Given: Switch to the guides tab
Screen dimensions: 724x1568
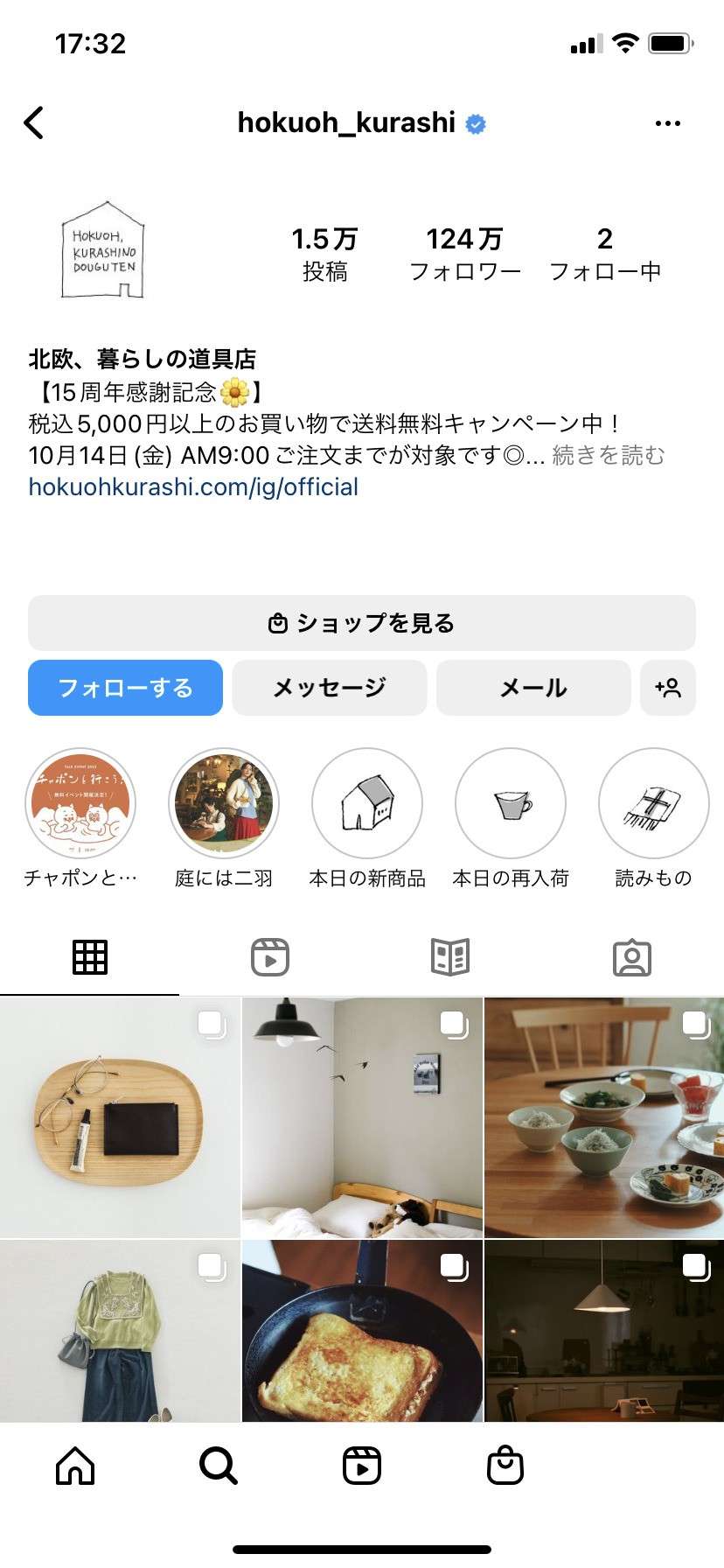Looking at the screenshot, I should [450, 957].
